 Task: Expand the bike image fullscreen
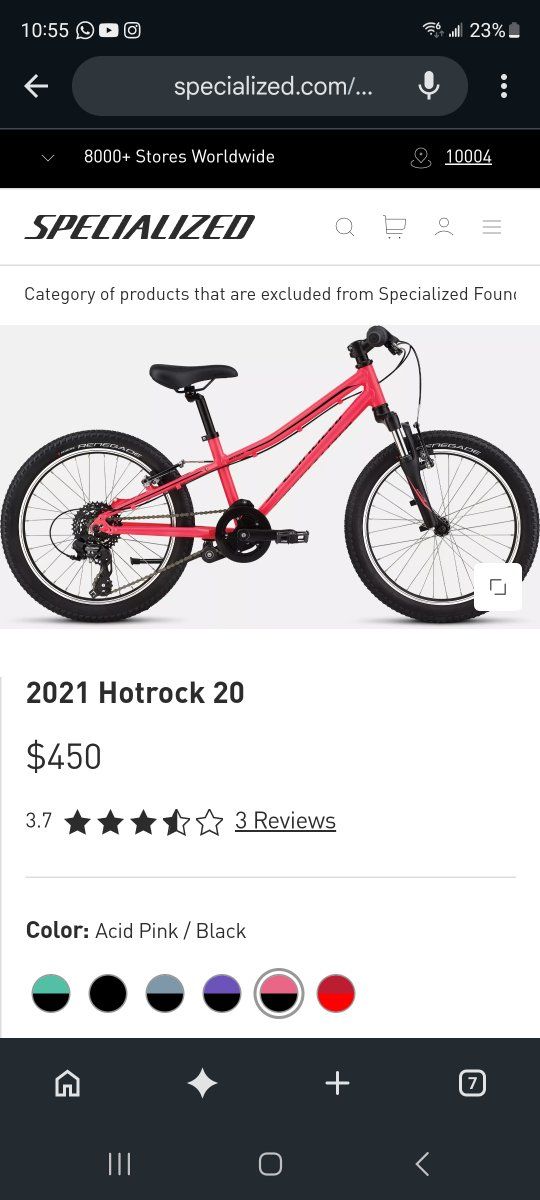tap(498, 586)
